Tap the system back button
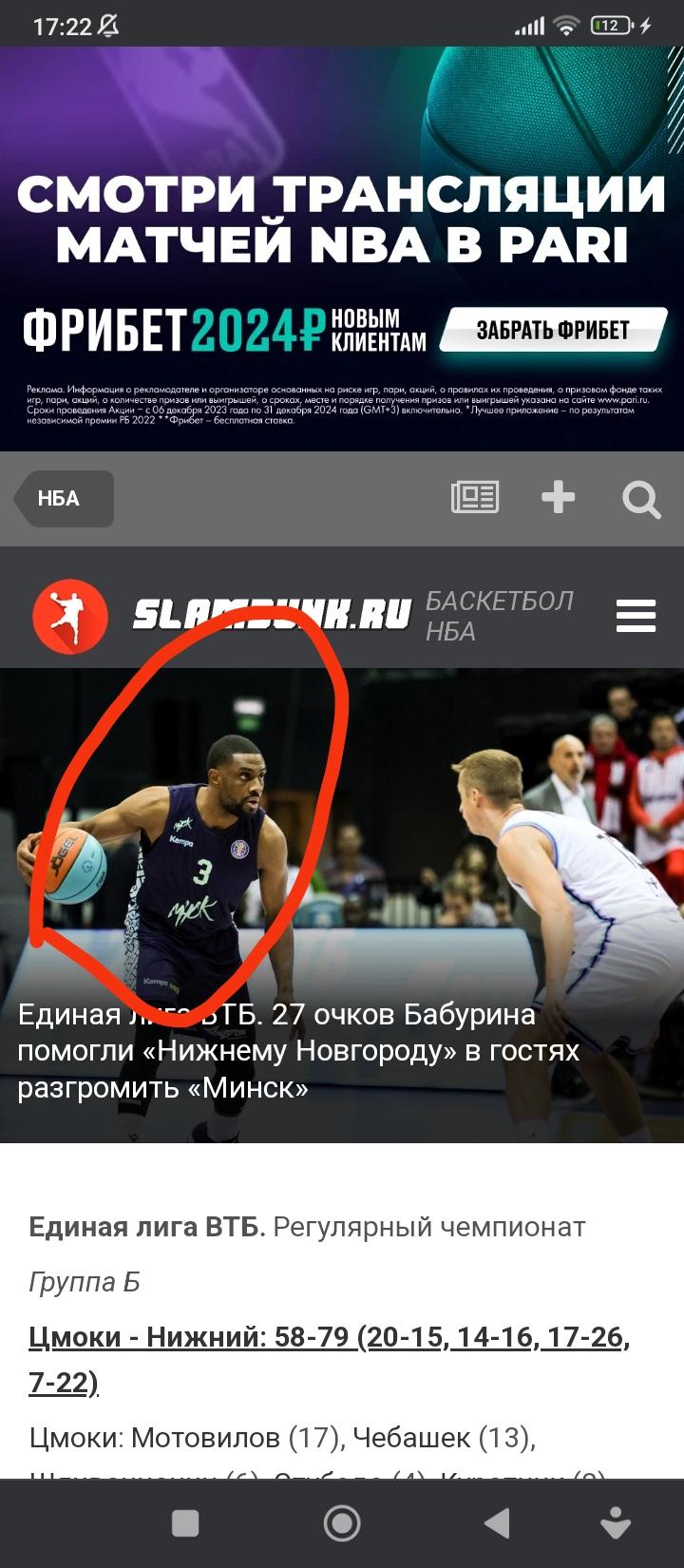Image resolution: width=684 pixels, height=1568 pixels. click(497, 1523)
